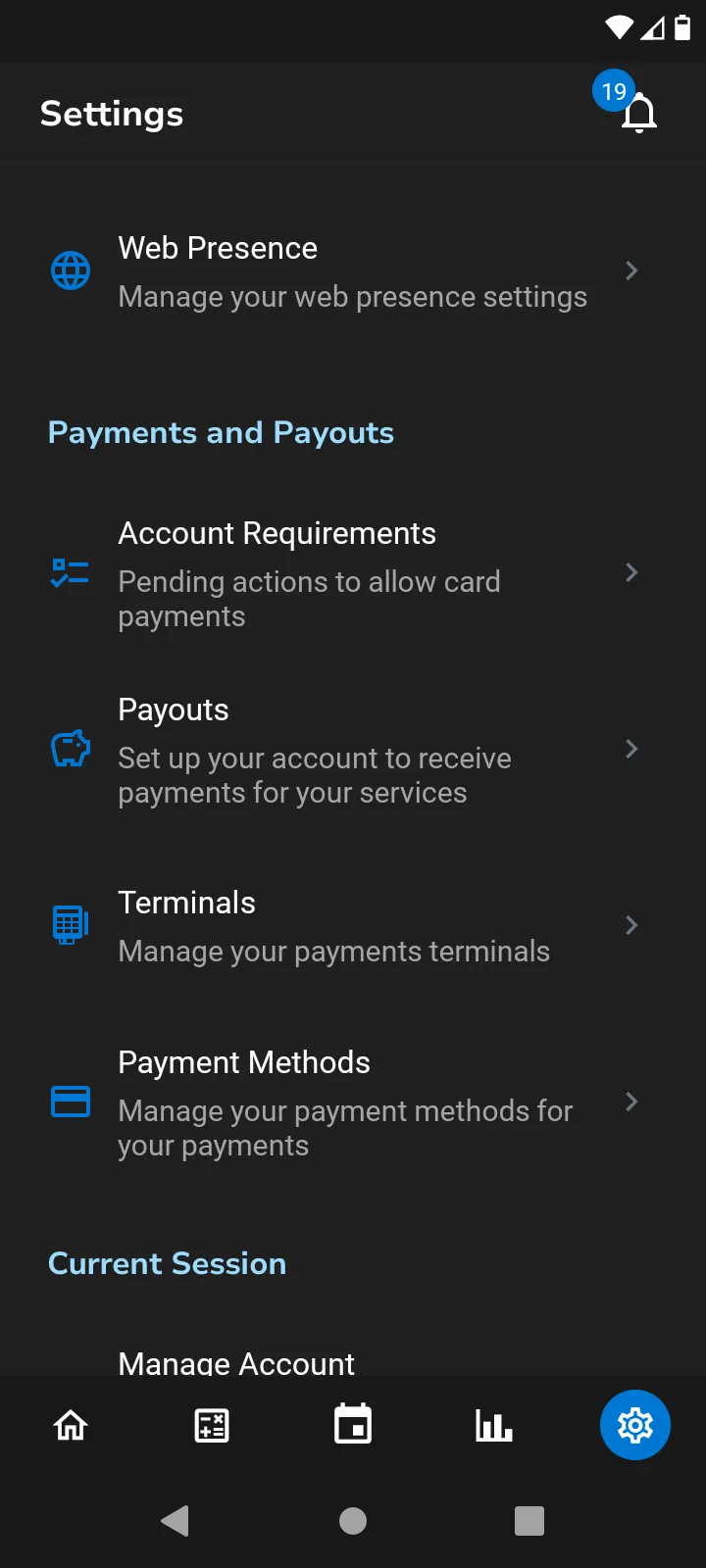Switch to the Home tab
Screen dimensions: 706x1568
click(71, 1425)
